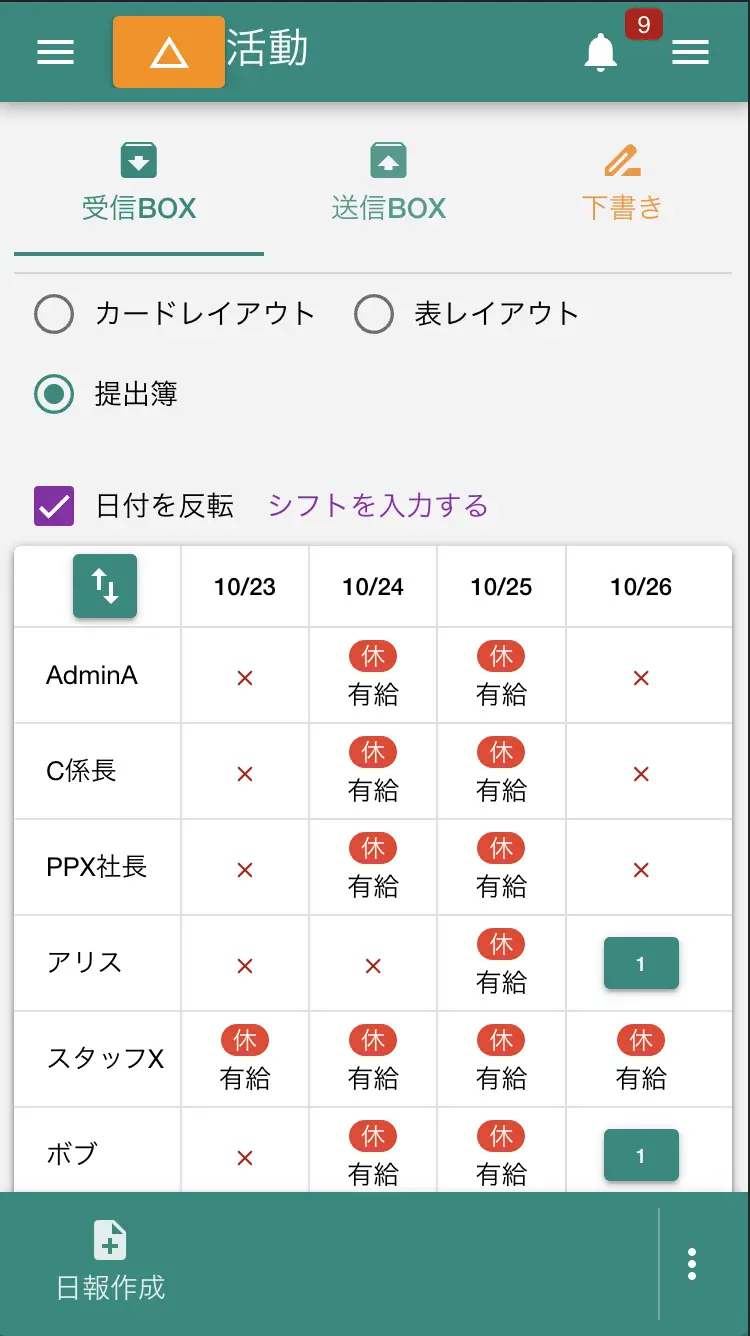Open the left navigation hamburger menu

[56, 52]
